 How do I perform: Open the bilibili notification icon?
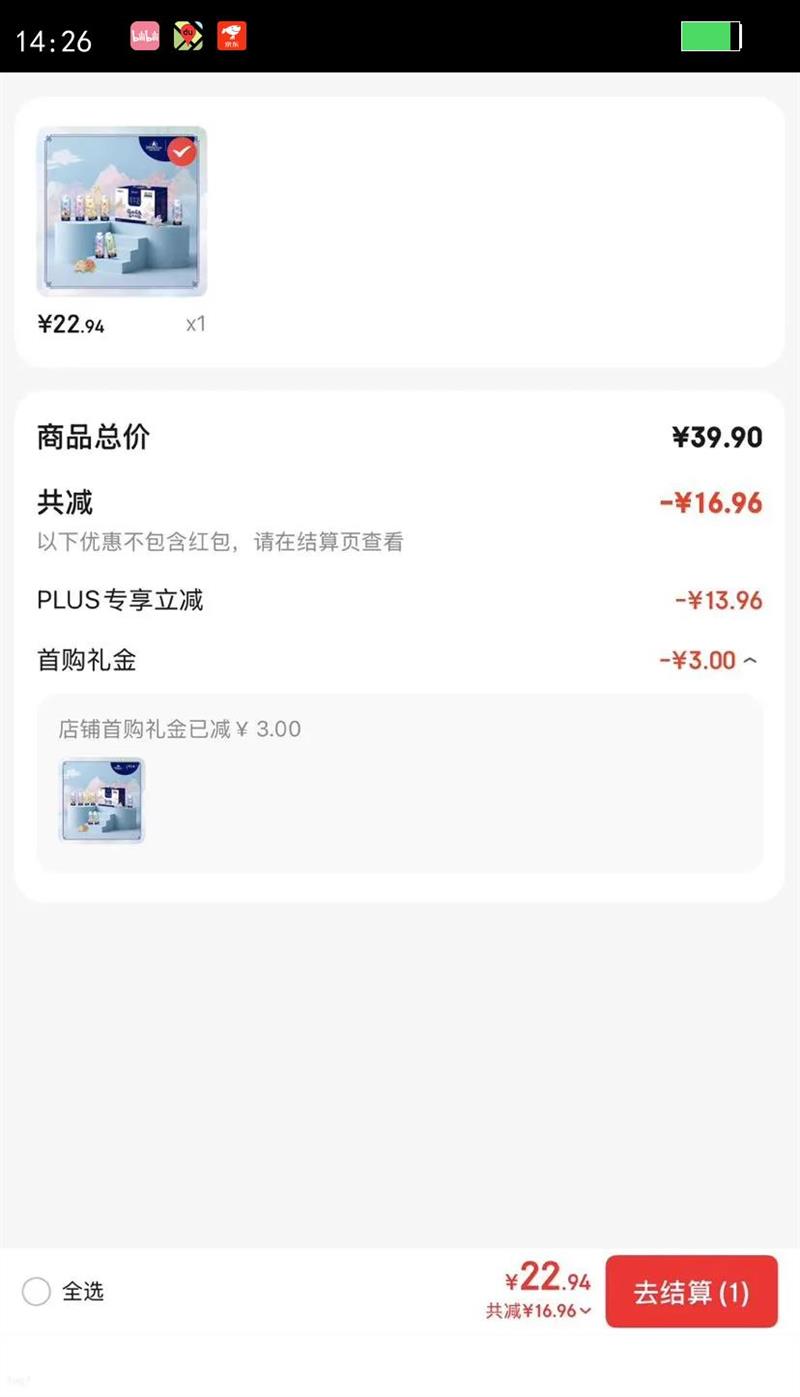coord(144,35)
